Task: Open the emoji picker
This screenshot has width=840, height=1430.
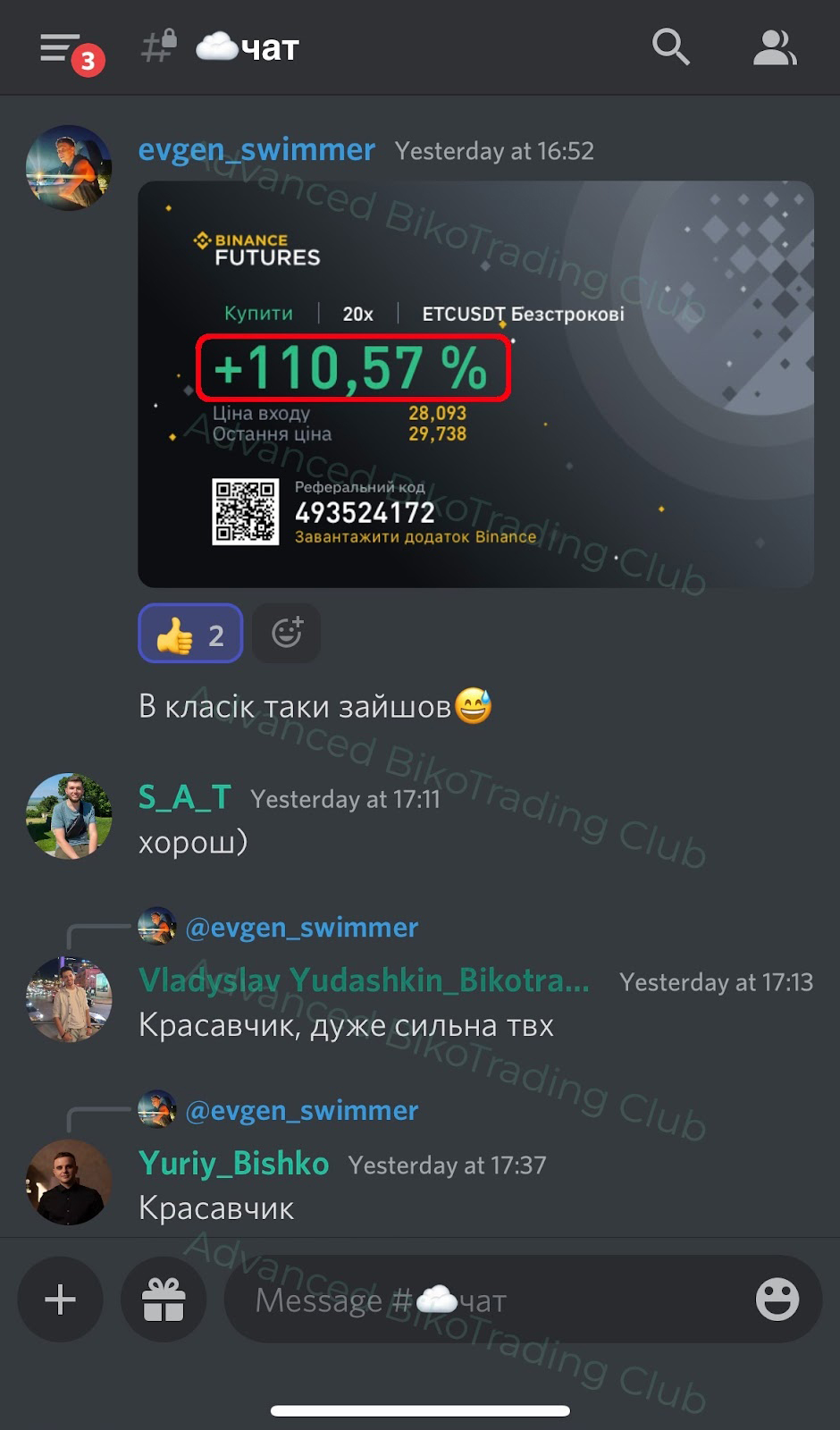Action: (x=777, y=1299)
